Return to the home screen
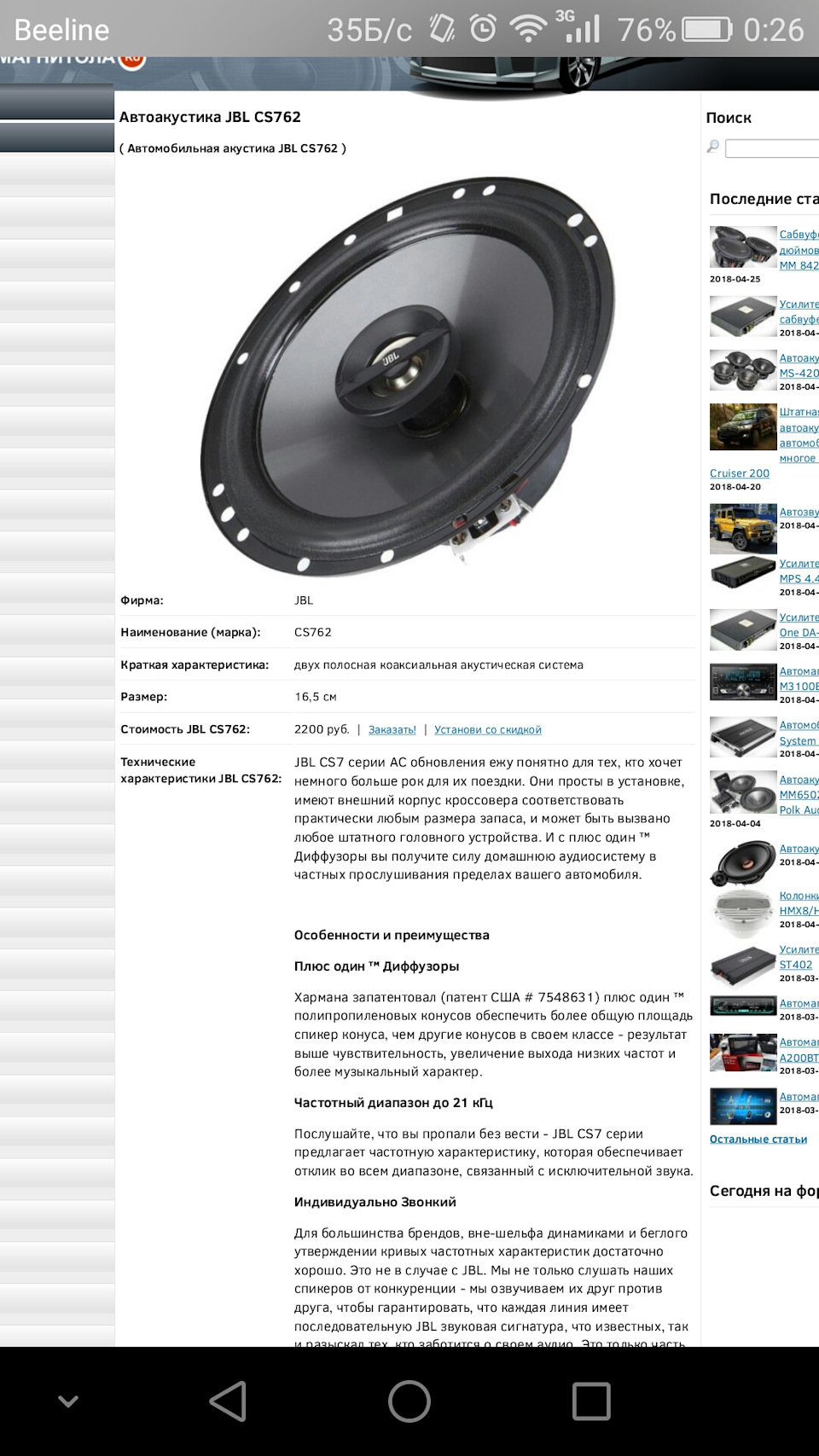Screen dimensions: 819x1456 [409, 1401]
